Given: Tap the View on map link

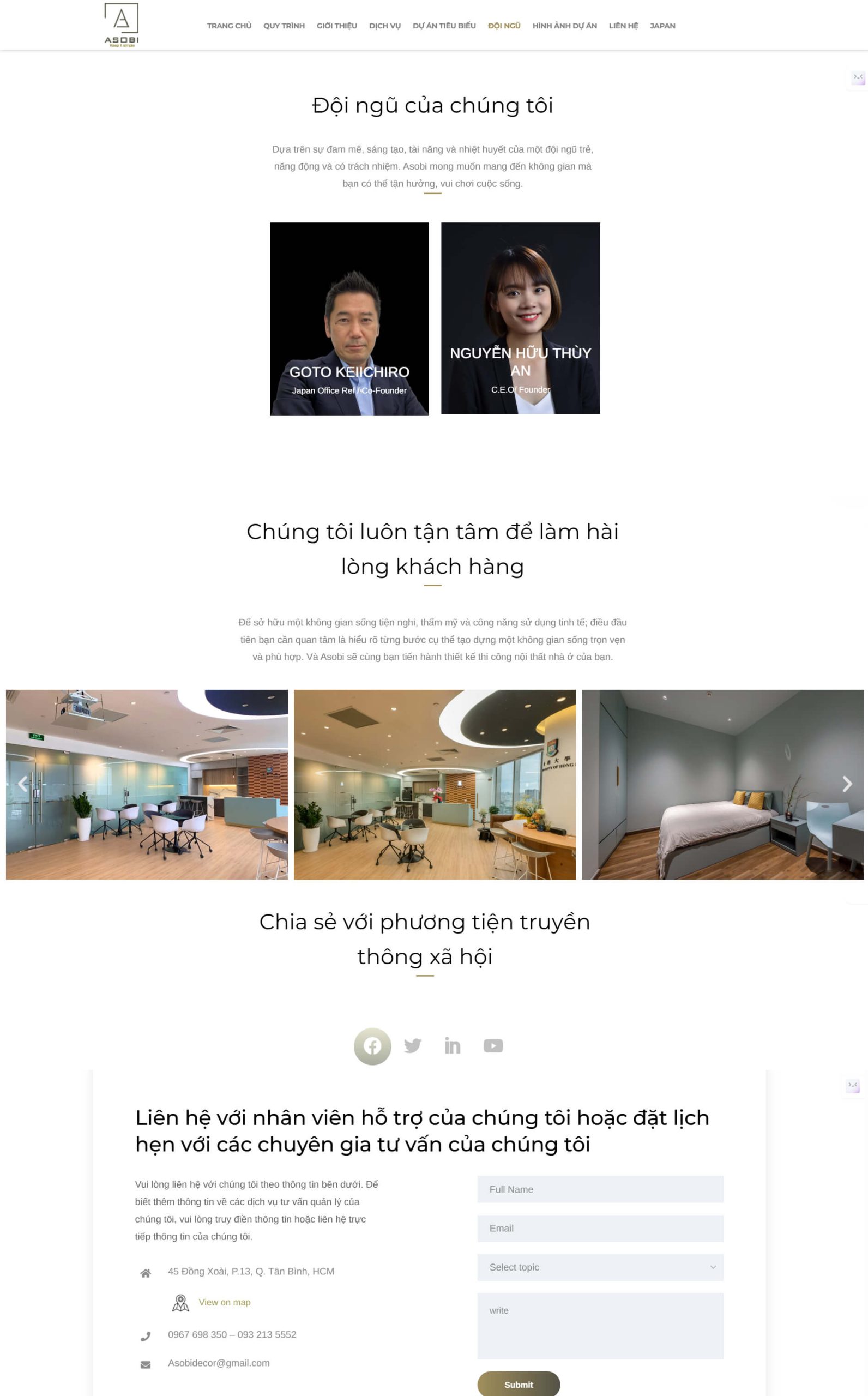Looking at the screenshot, I should (225, 1302).
